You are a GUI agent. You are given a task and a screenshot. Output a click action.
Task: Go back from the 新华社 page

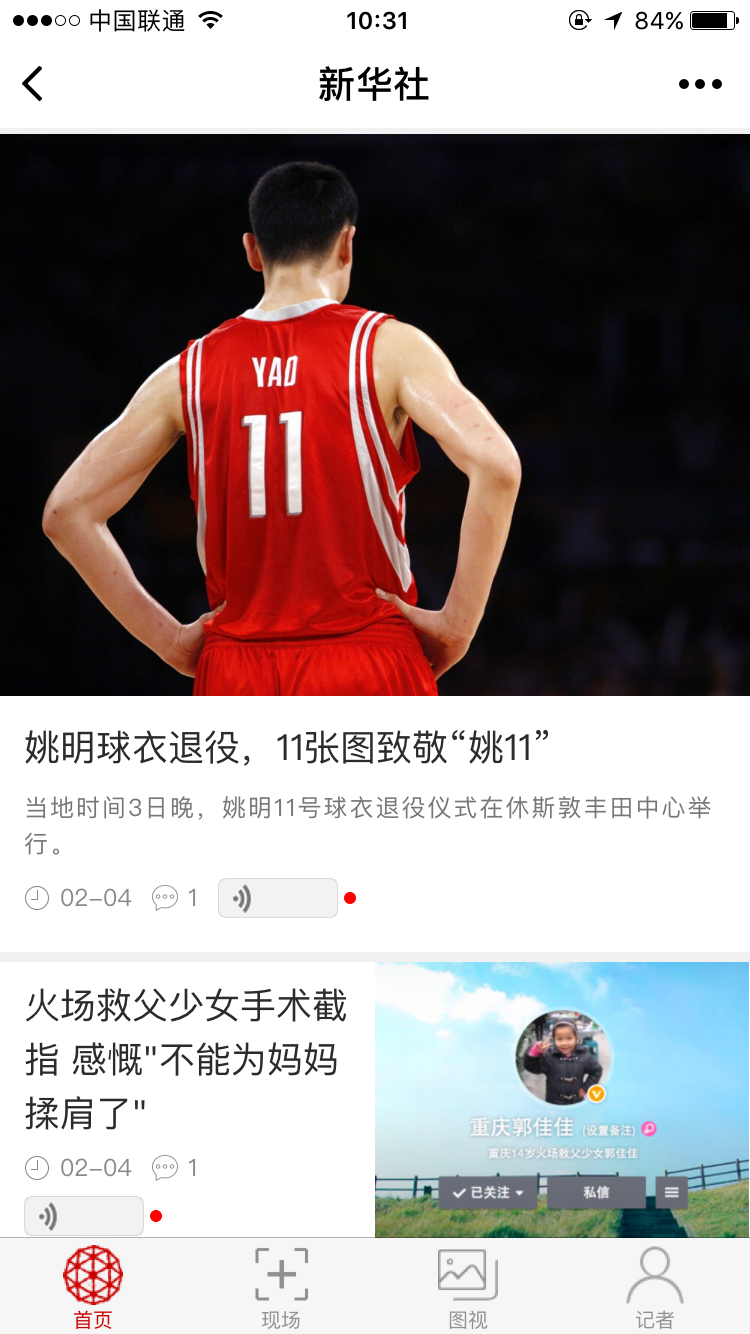click(33, 84)
